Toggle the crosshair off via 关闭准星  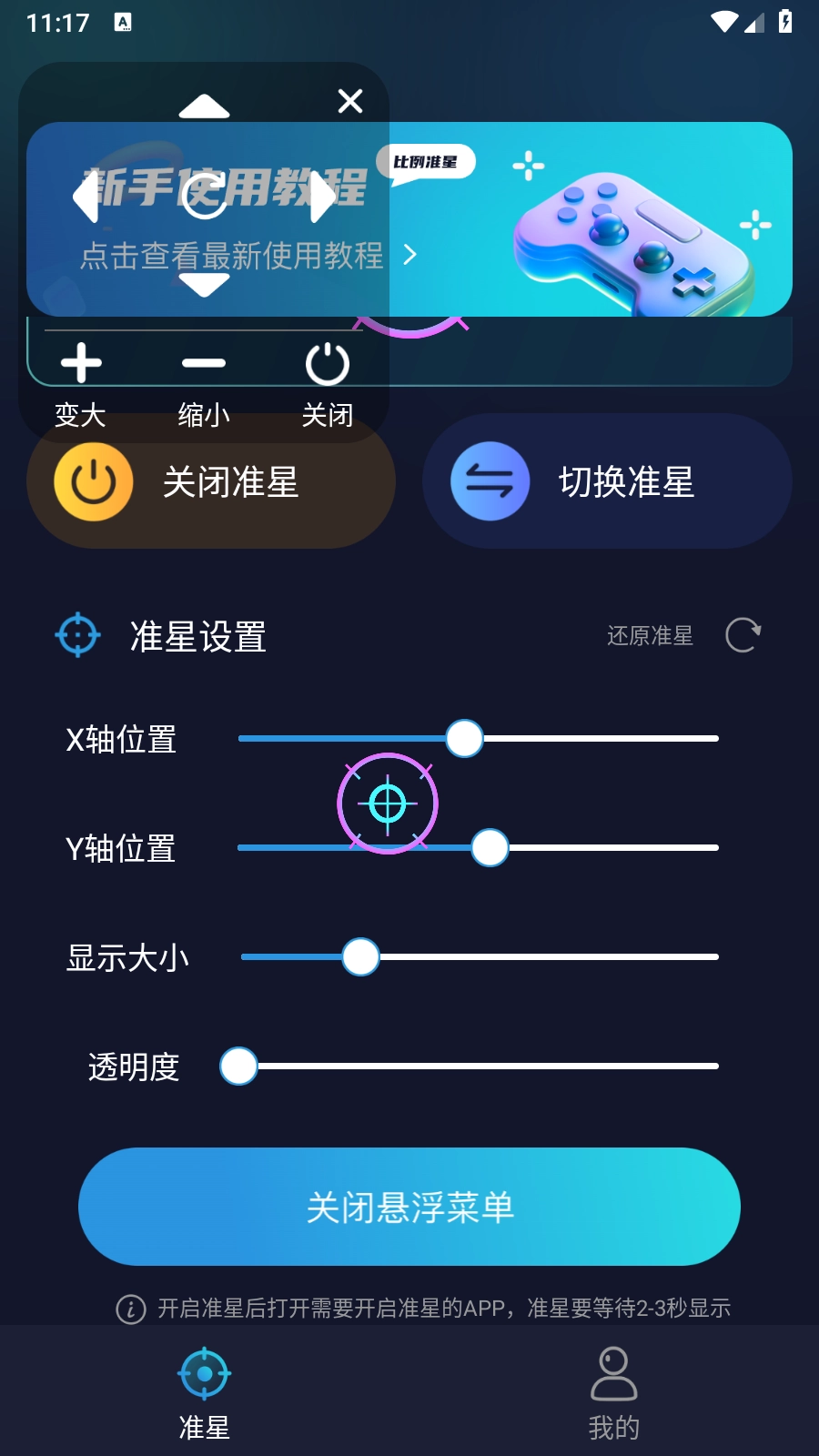(227, 481)
